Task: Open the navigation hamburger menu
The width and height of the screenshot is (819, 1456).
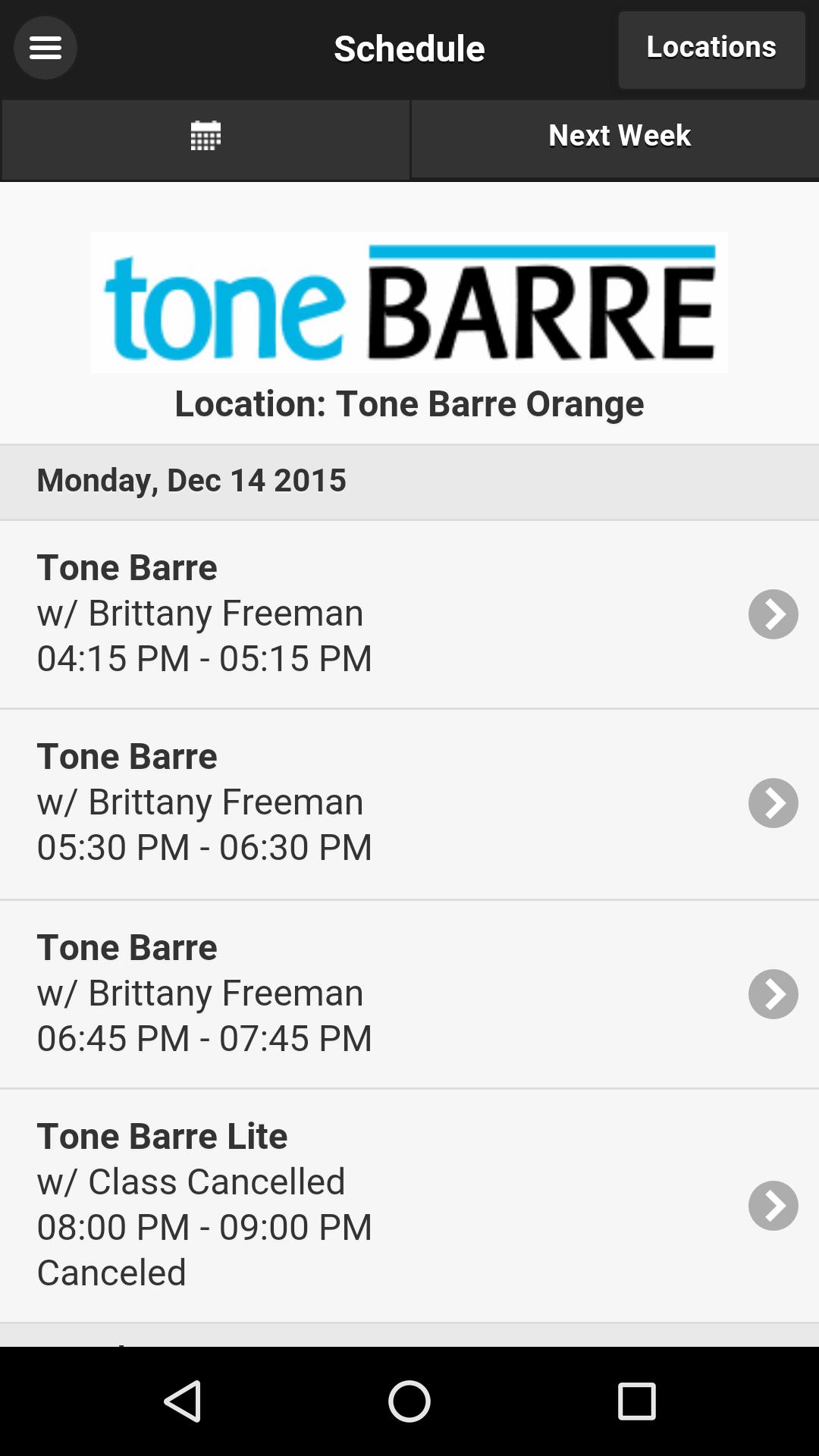Action: (45, 47)
